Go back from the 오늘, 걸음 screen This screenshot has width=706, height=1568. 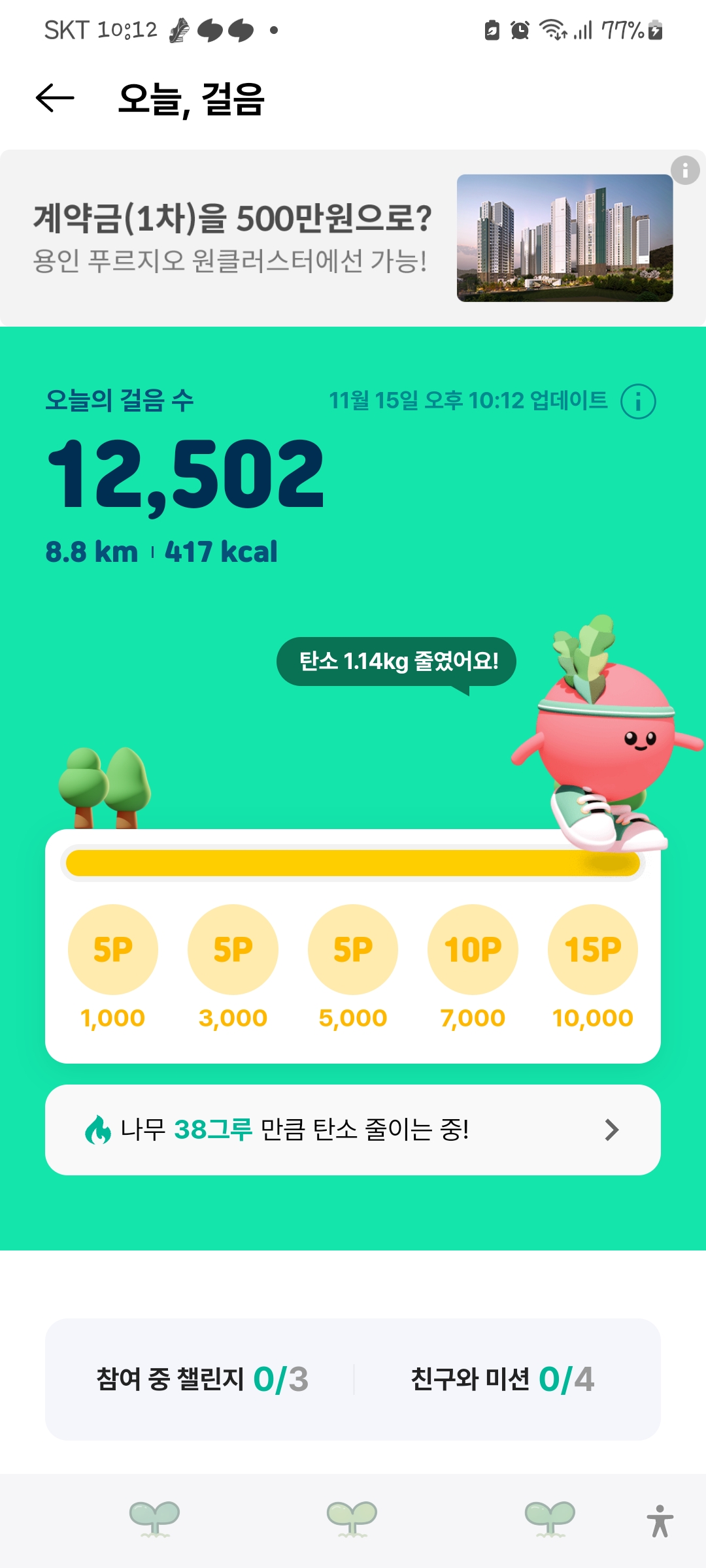[55, 99]
